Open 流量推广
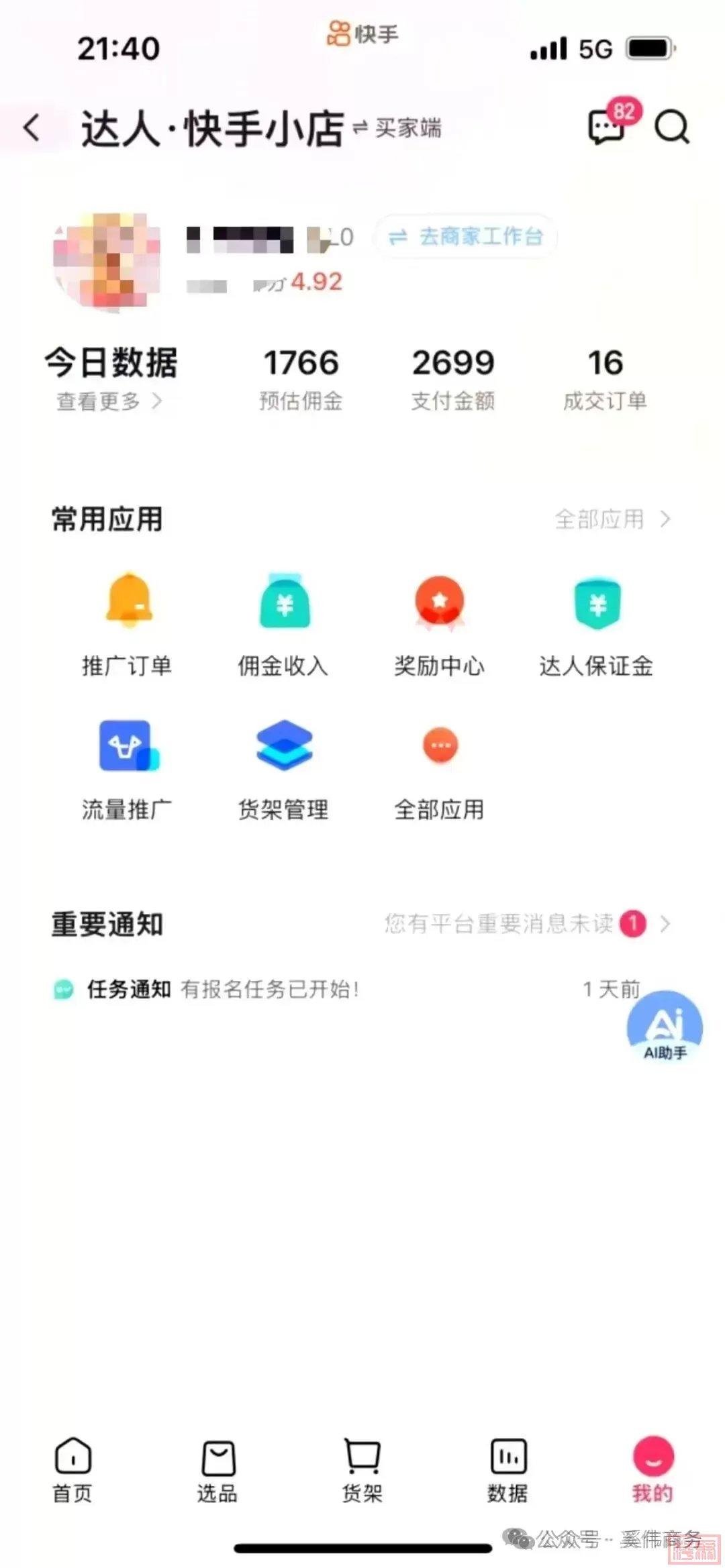 [x=128, y=770]
